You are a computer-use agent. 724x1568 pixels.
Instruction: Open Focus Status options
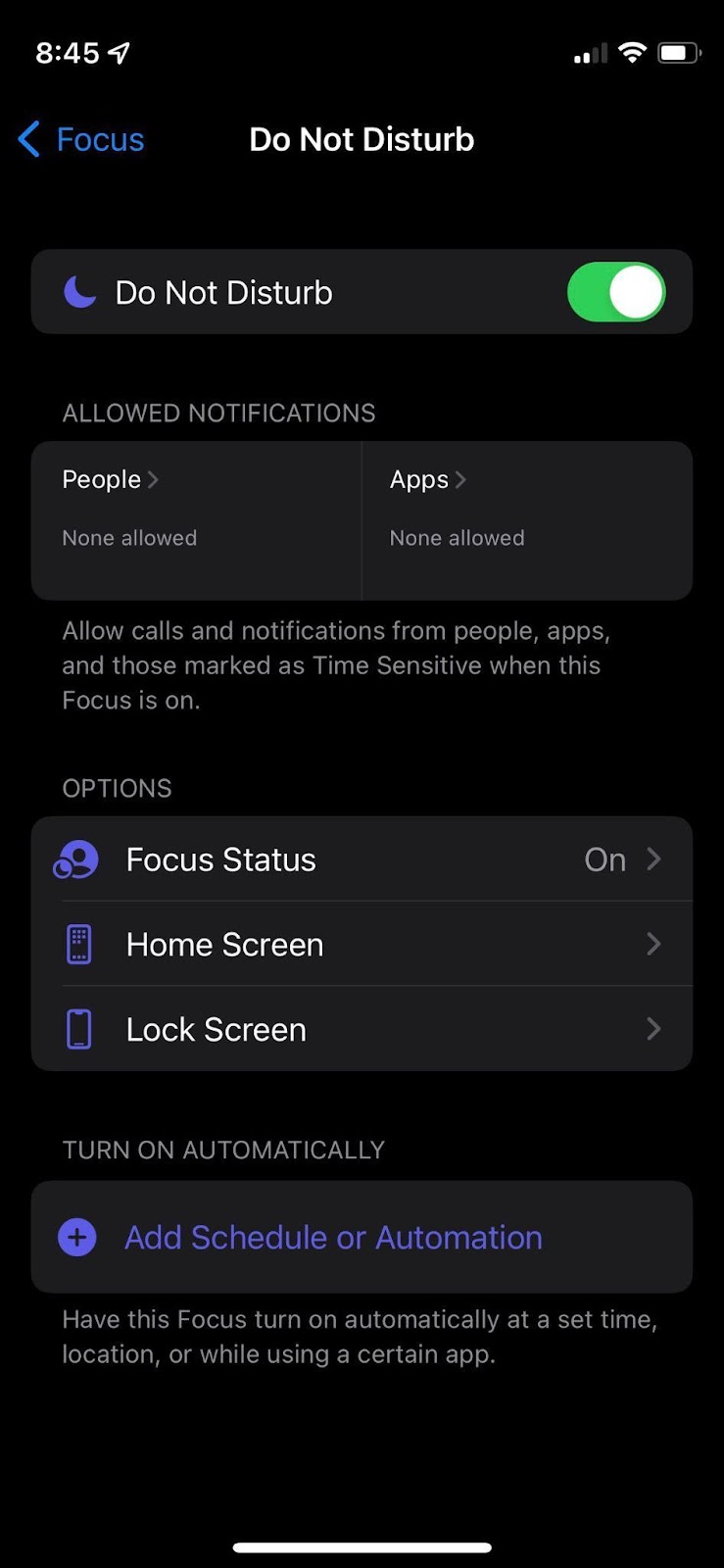[362, 859]
